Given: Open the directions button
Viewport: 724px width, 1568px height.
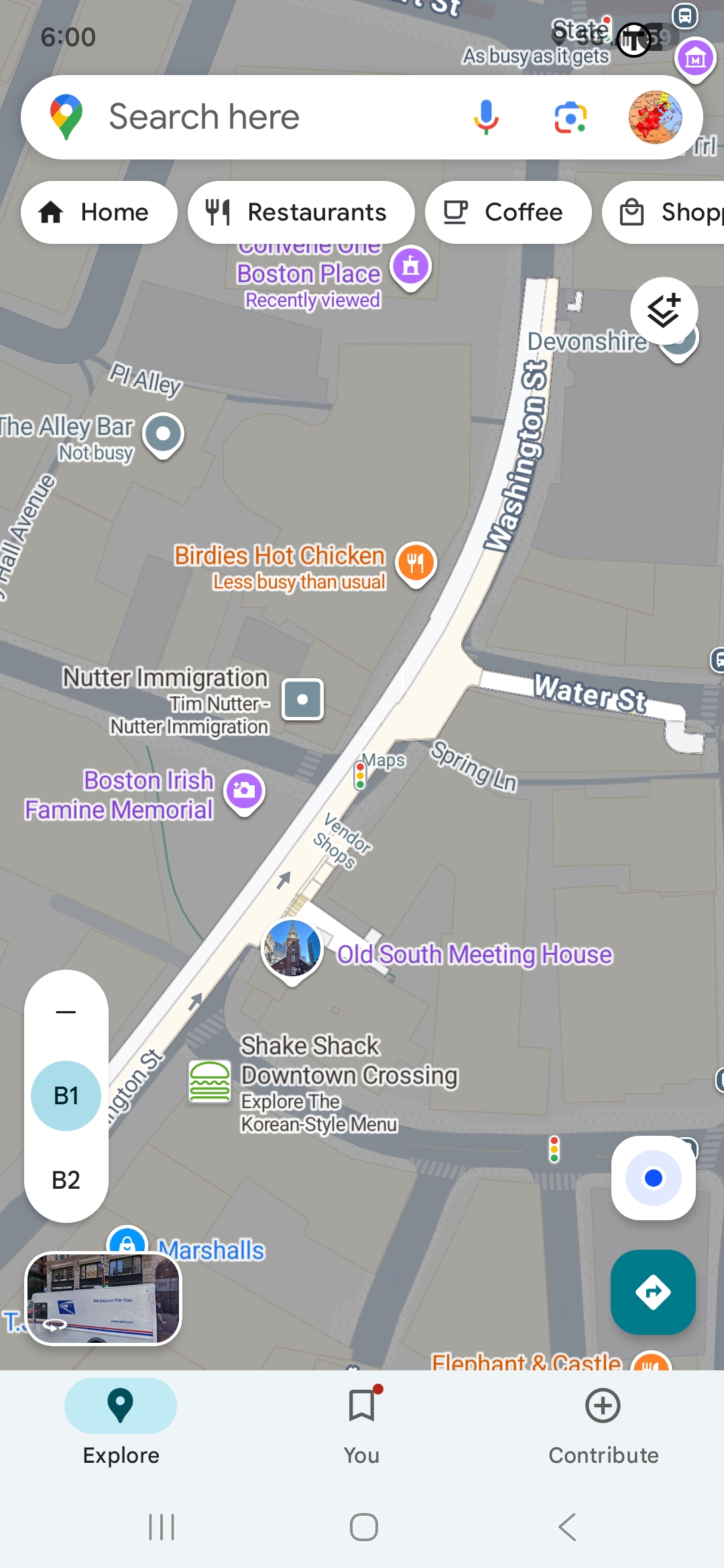Looking at the screenshot, I should 653,1291.
